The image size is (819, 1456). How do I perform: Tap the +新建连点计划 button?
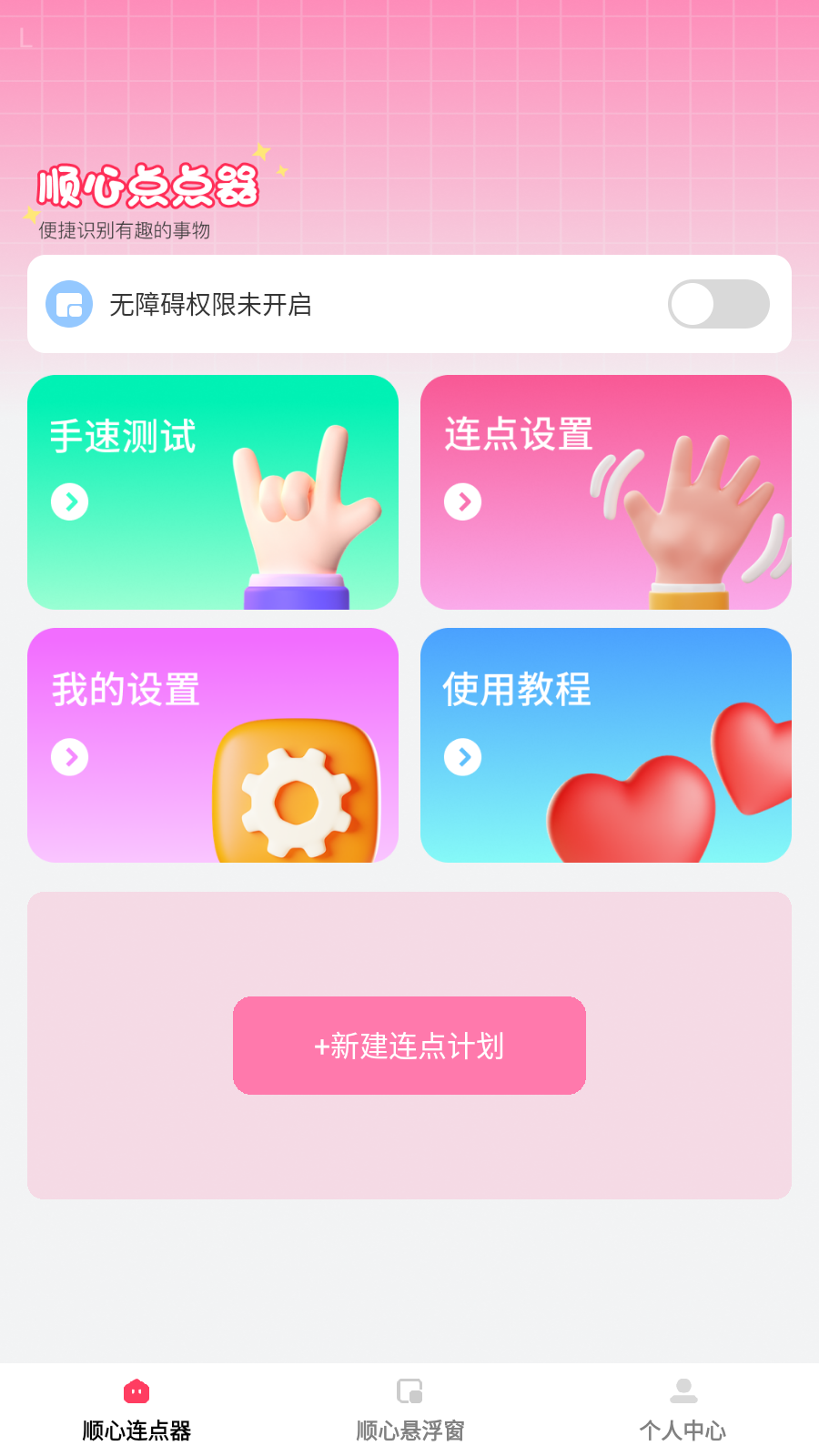point(409,1046)
